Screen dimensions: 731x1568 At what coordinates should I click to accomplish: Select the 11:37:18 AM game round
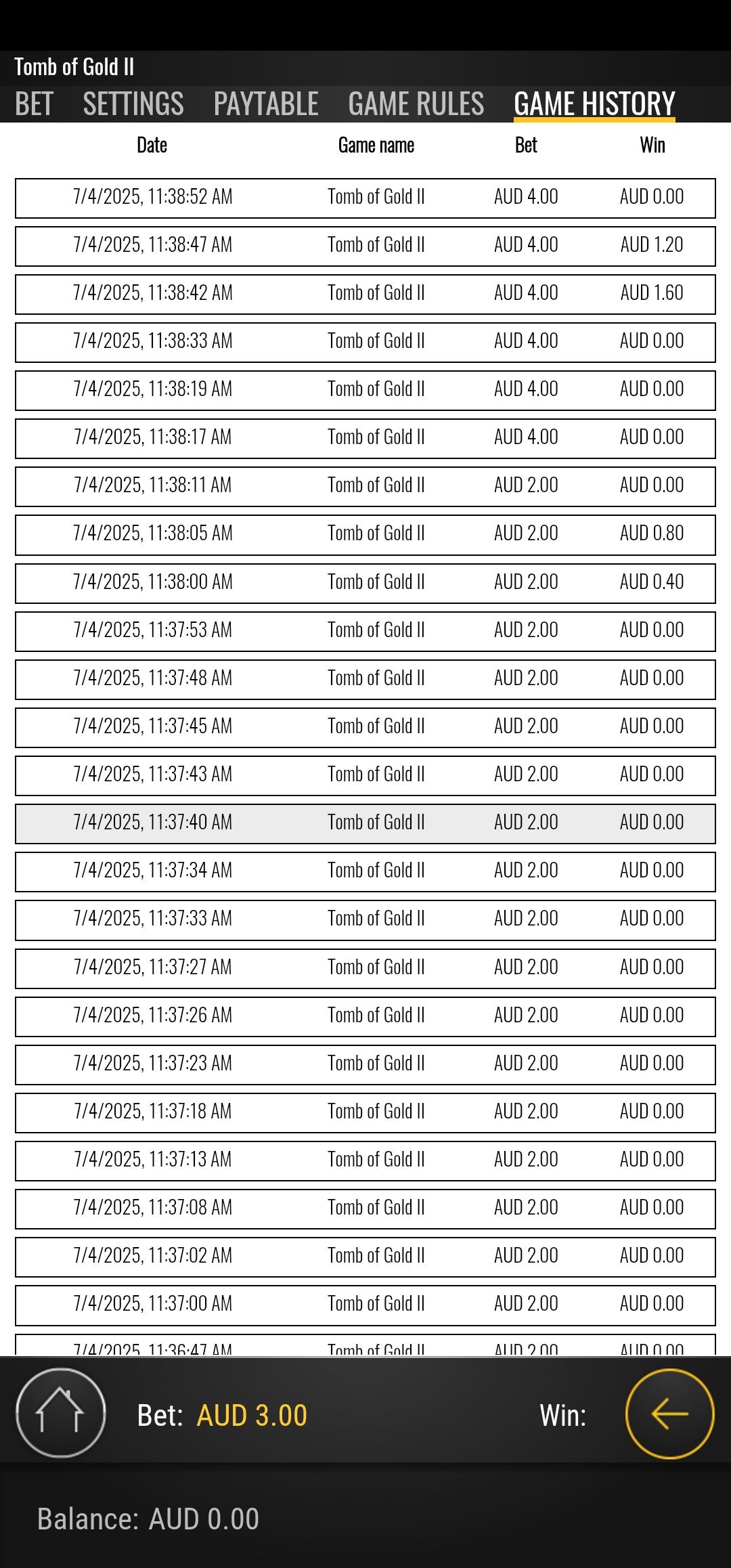(x=365, y=1112)
